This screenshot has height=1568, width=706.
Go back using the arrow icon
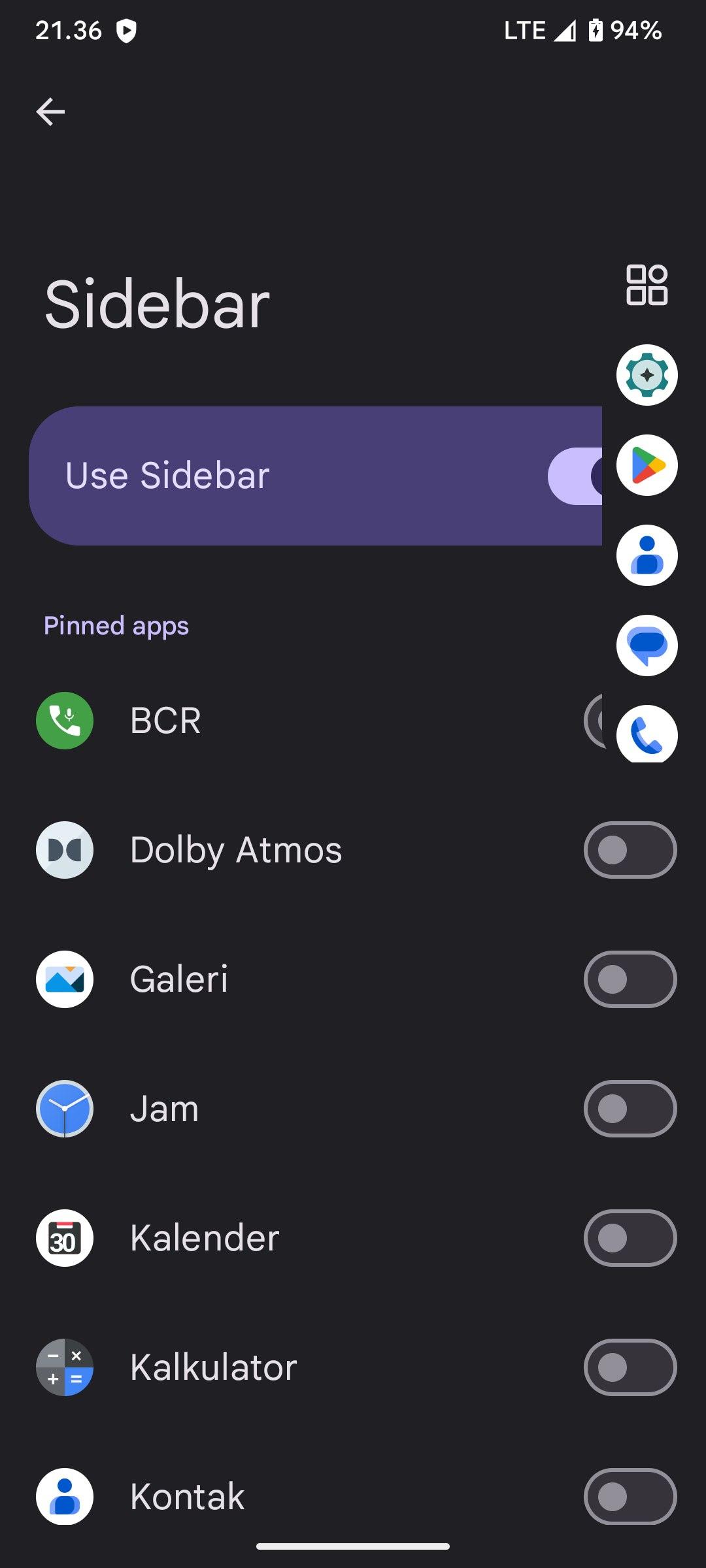[x=50, y=112]
